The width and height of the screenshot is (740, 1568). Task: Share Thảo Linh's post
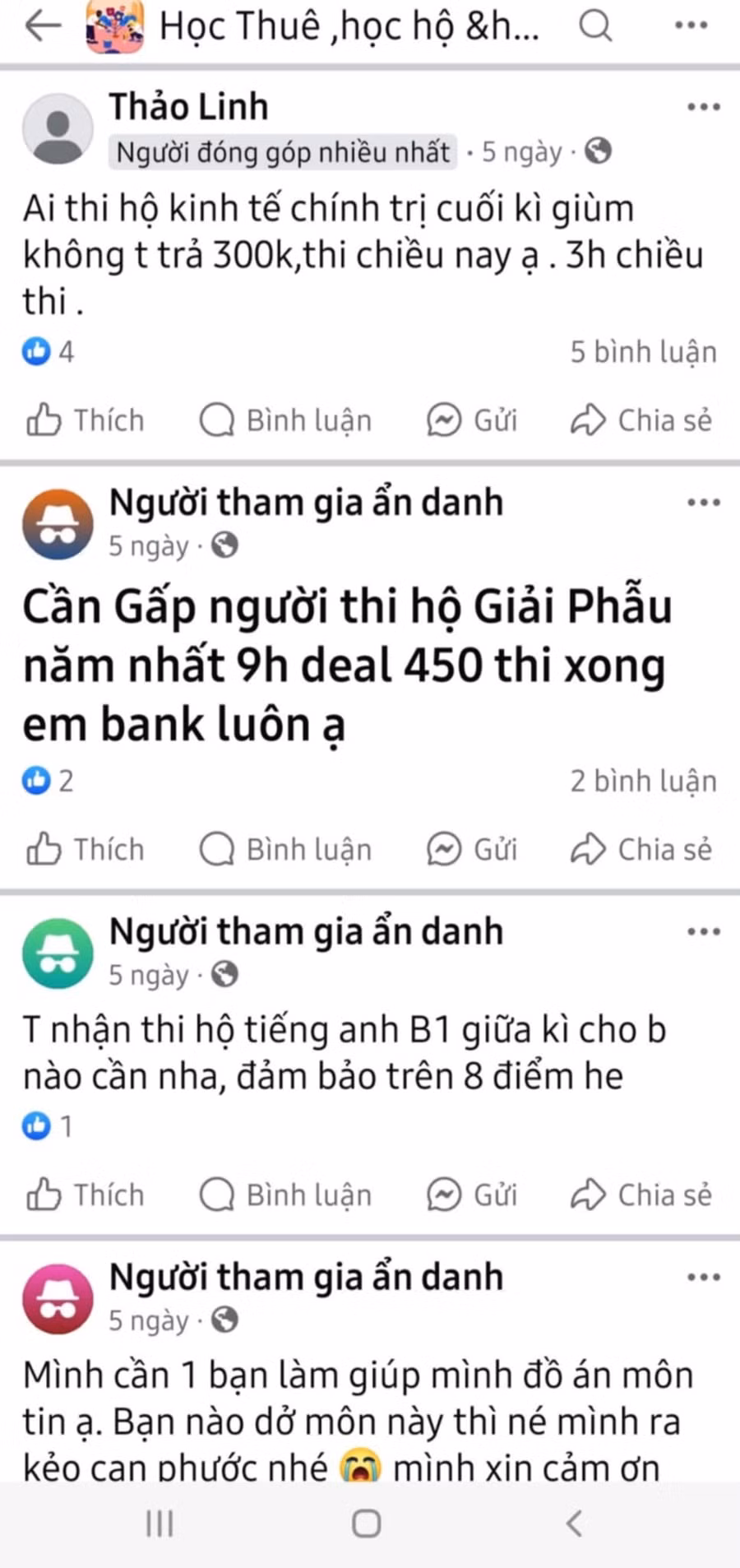pyautogui.click(x=641, y=420)
